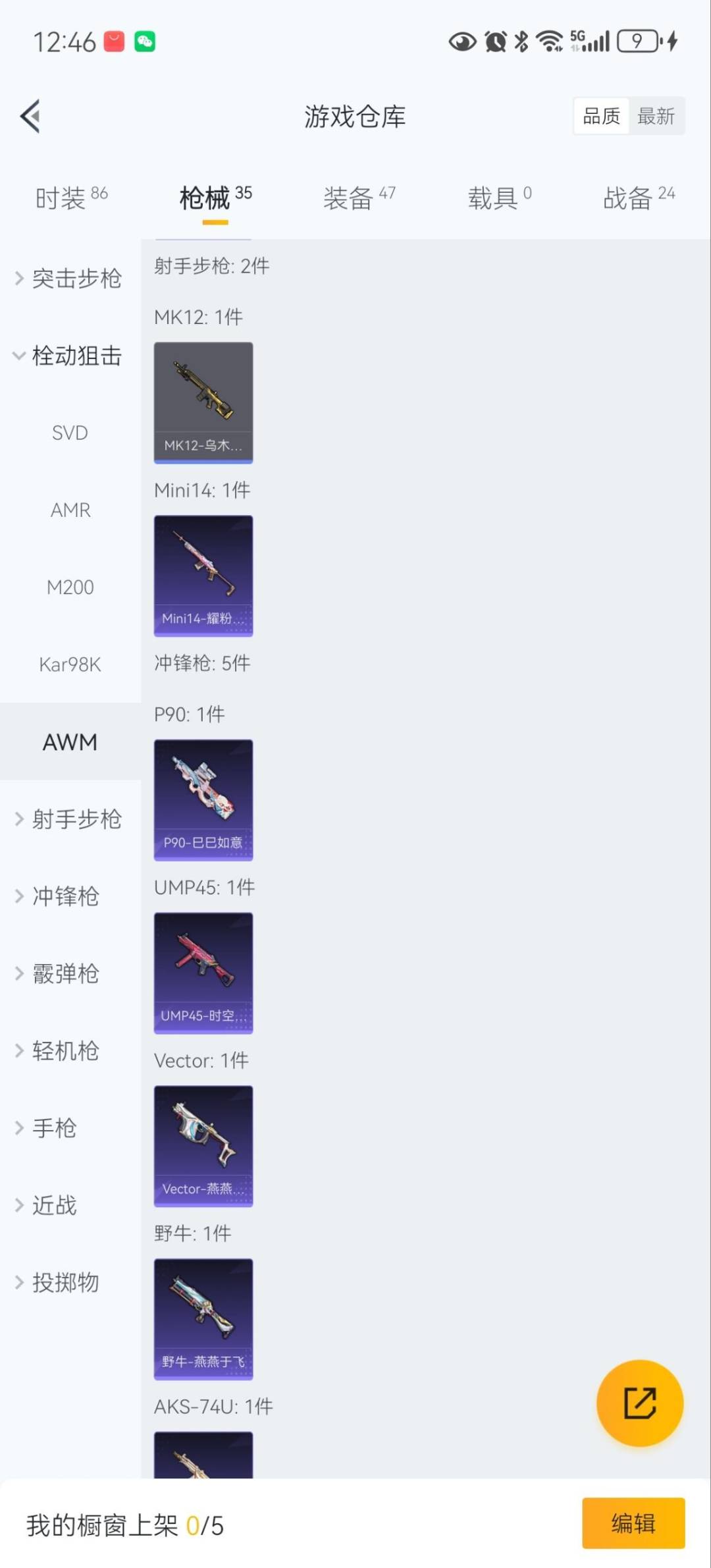Screen dimensions: 711x1568
Task: Expand the 霰弹枪 category
Action: 66,973
